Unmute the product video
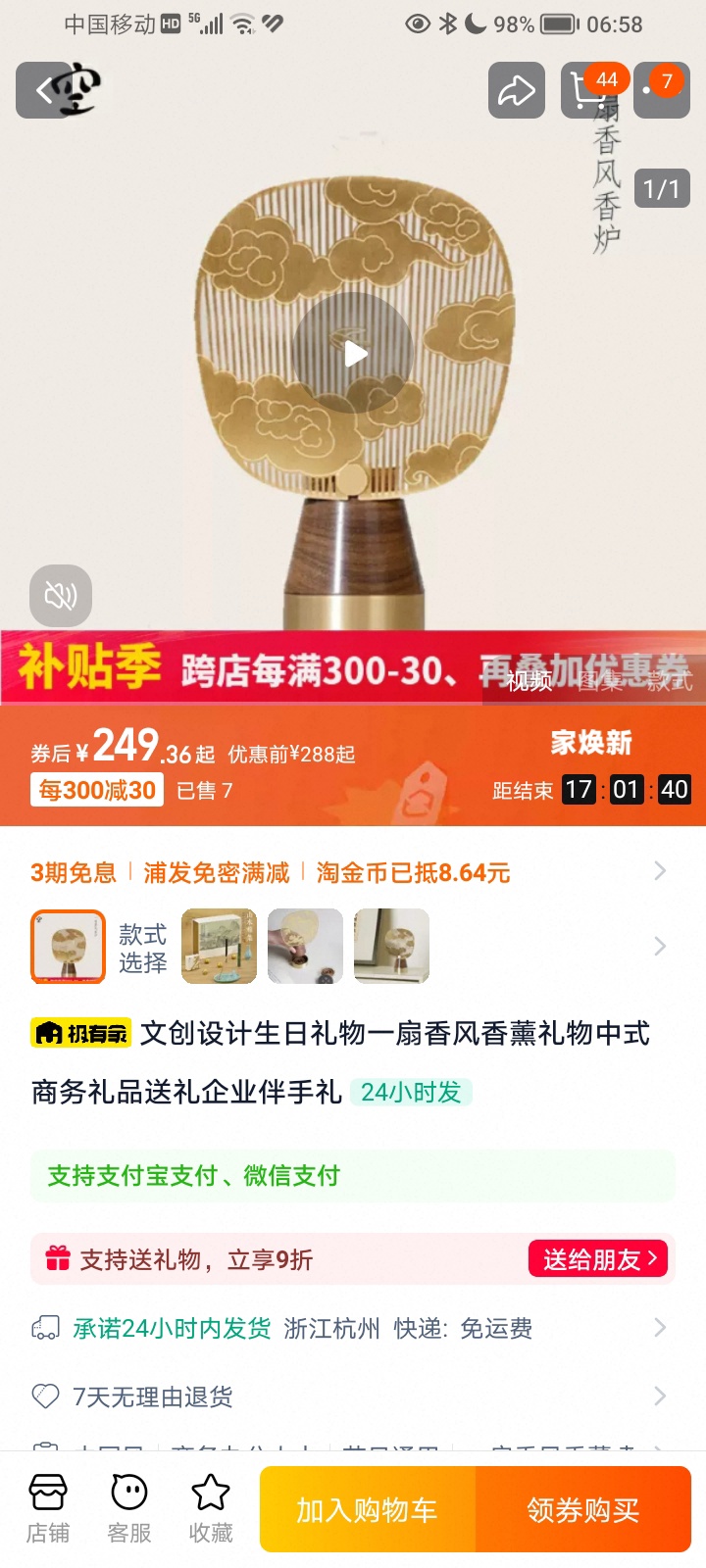Viewport: 706px width, 1568px height. coord(61,595)
